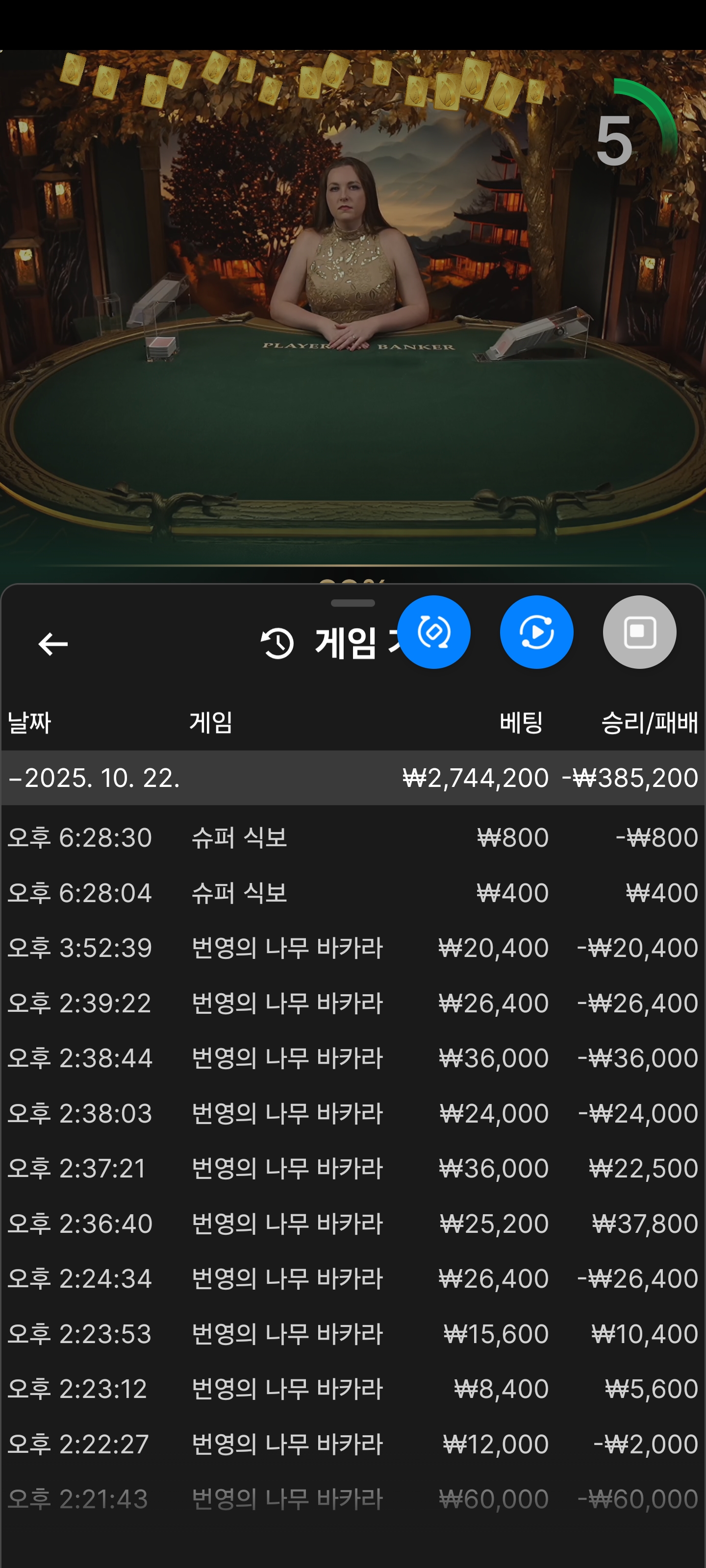Open the 오후 6:28:30 슈퍼 식보 record
The image size is (706, 1568).
pos(353,837)
